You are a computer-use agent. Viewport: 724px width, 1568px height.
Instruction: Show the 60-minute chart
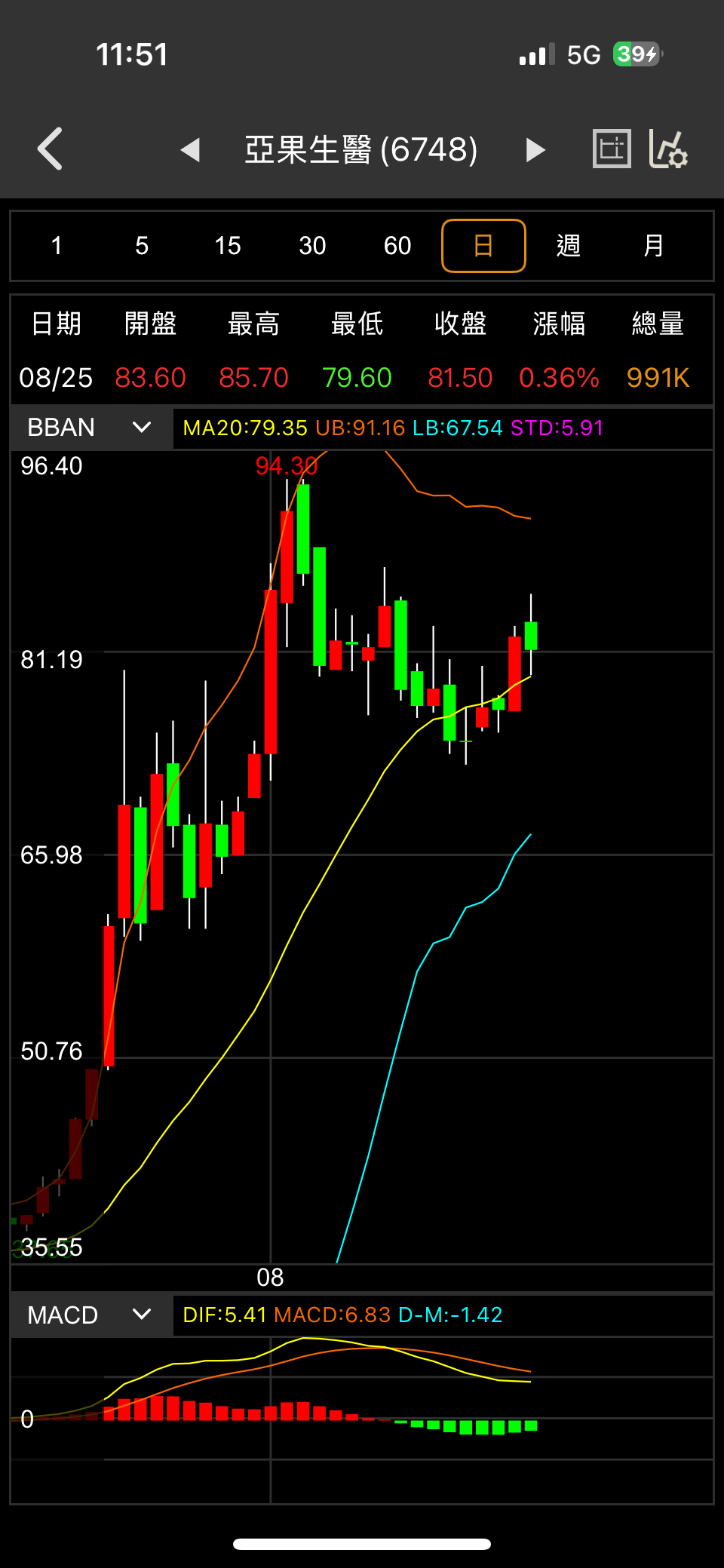click(397, 246)
